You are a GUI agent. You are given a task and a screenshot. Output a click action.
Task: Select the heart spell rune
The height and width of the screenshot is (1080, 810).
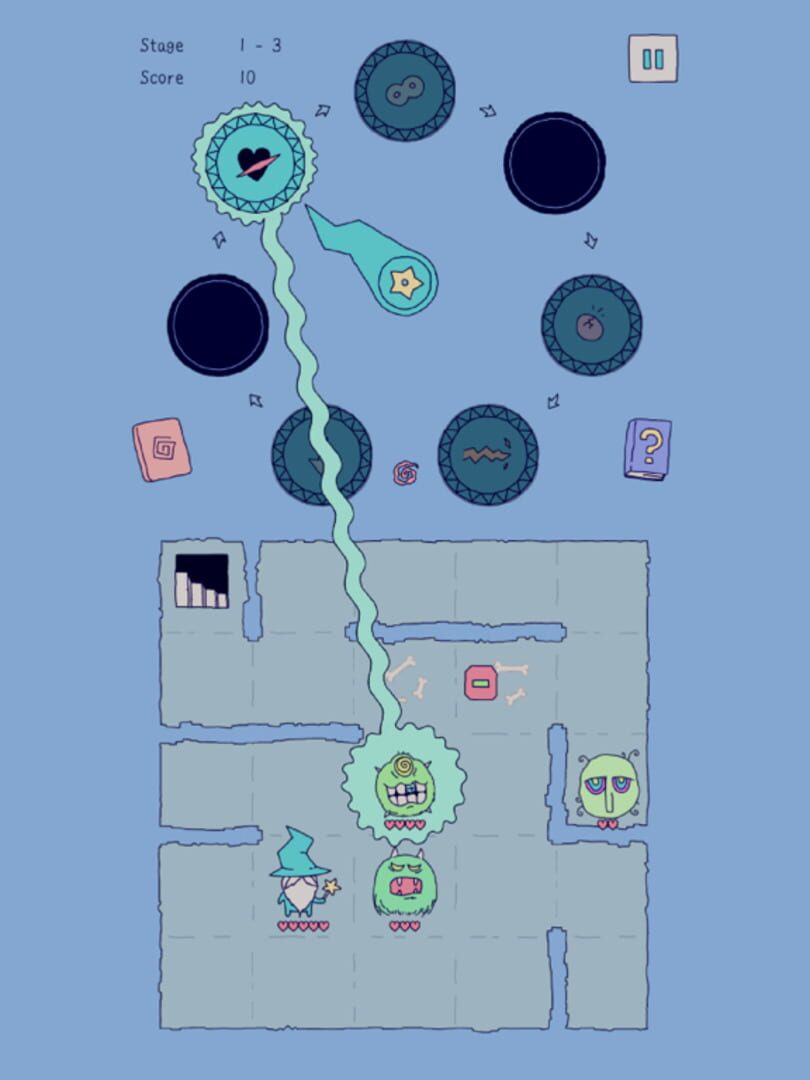click(x=255, y=161)
